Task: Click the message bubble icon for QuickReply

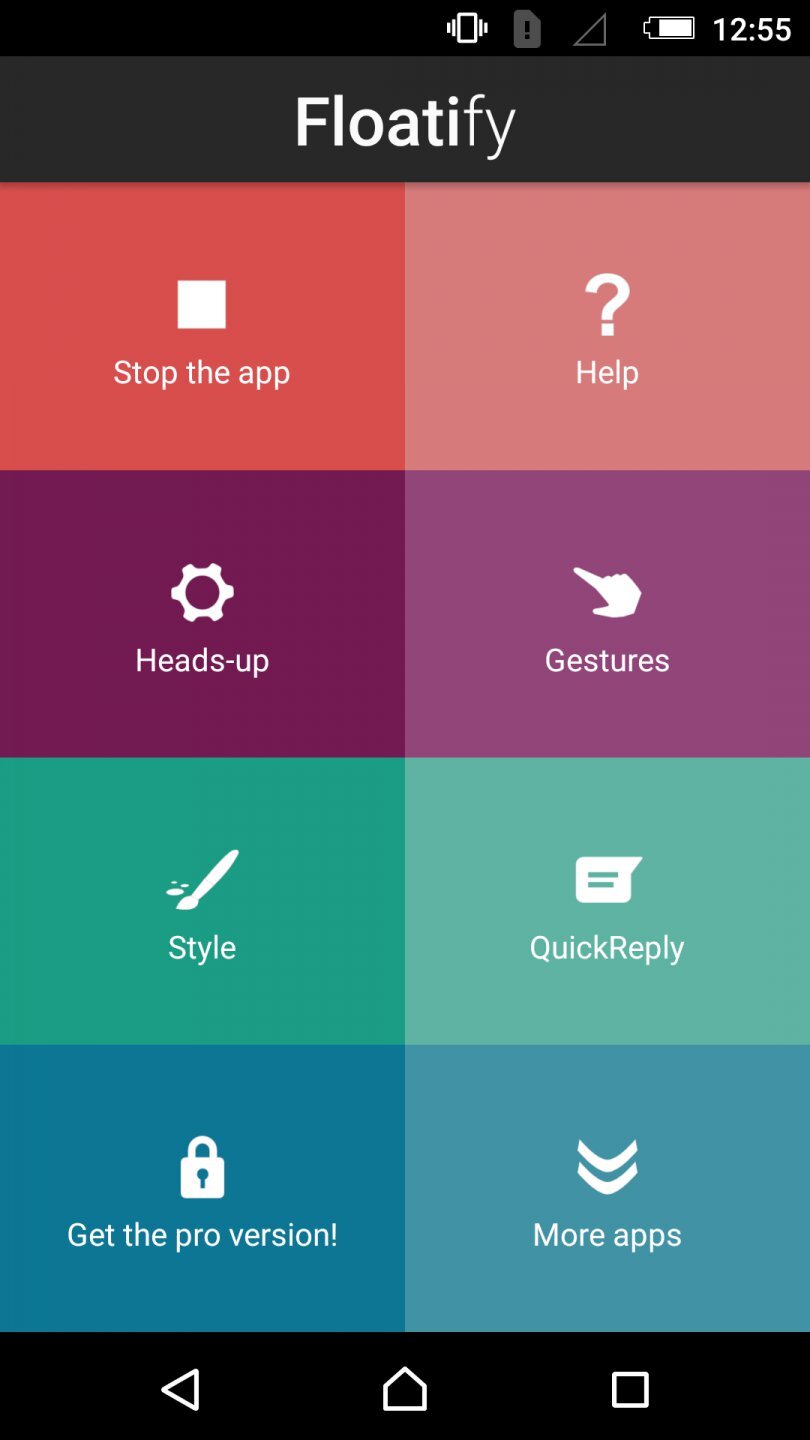Action: [x=606, y=880]
